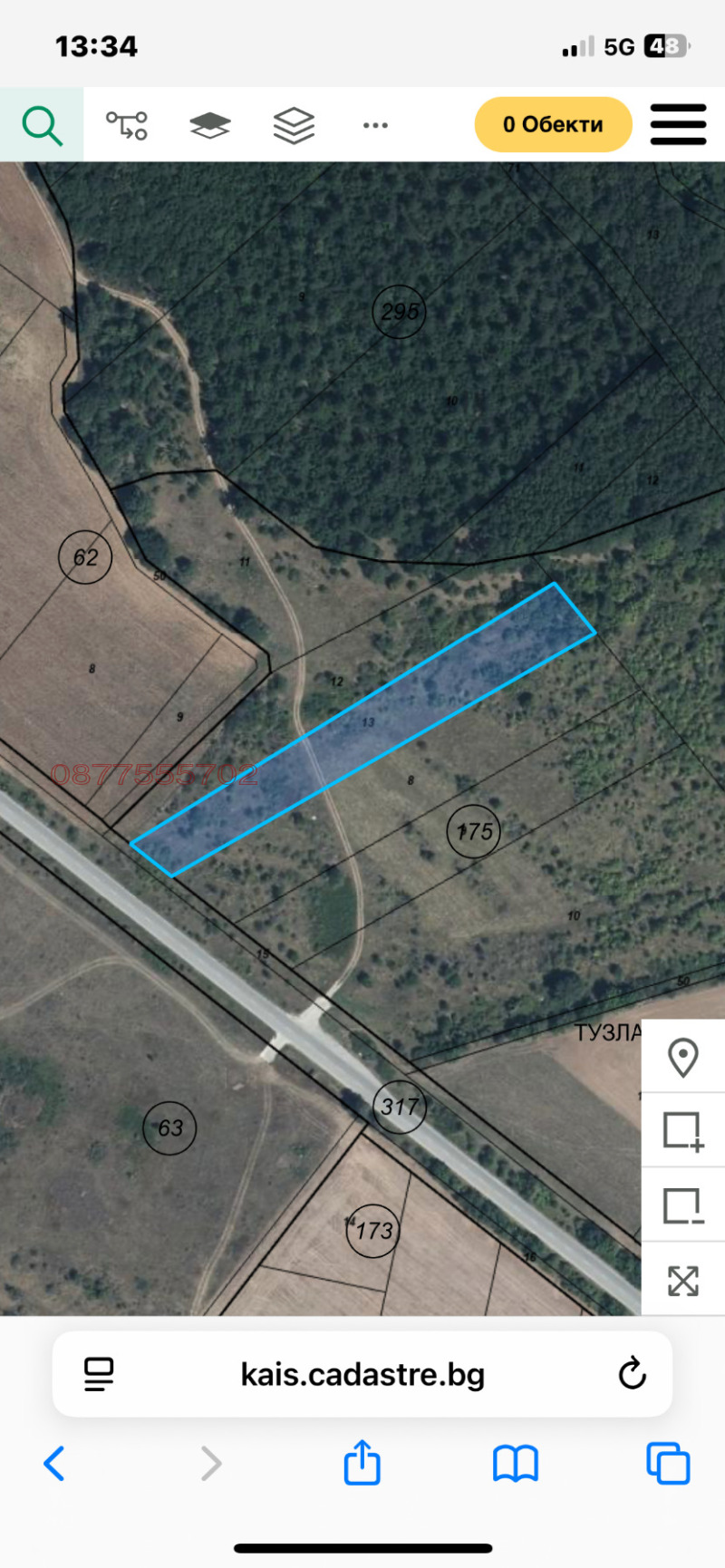Open the measurement route tool in the toolbar
The image size is (725, 1568).
coord(127,124)
